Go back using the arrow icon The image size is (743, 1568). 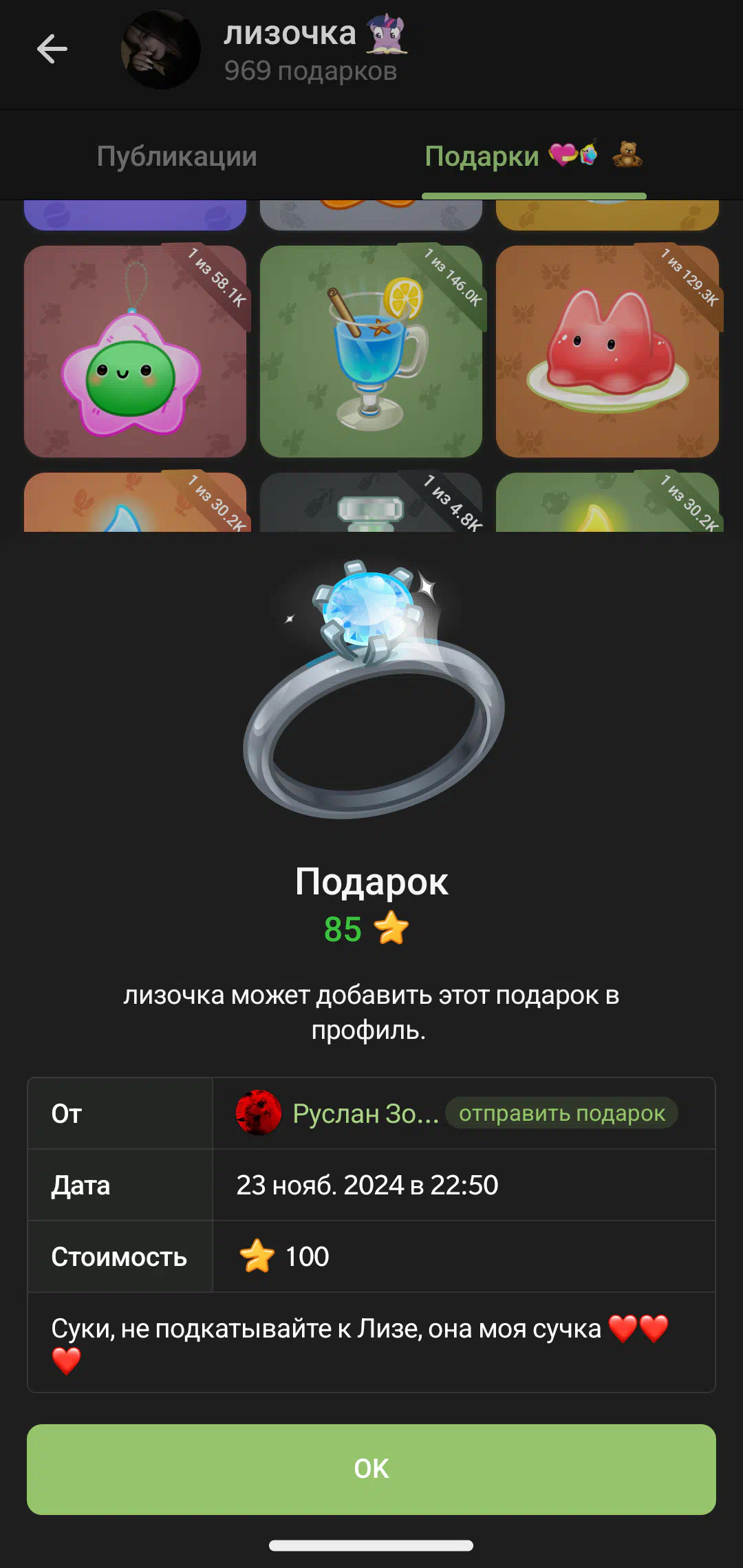pyautogui.click(x=52, y=49)
